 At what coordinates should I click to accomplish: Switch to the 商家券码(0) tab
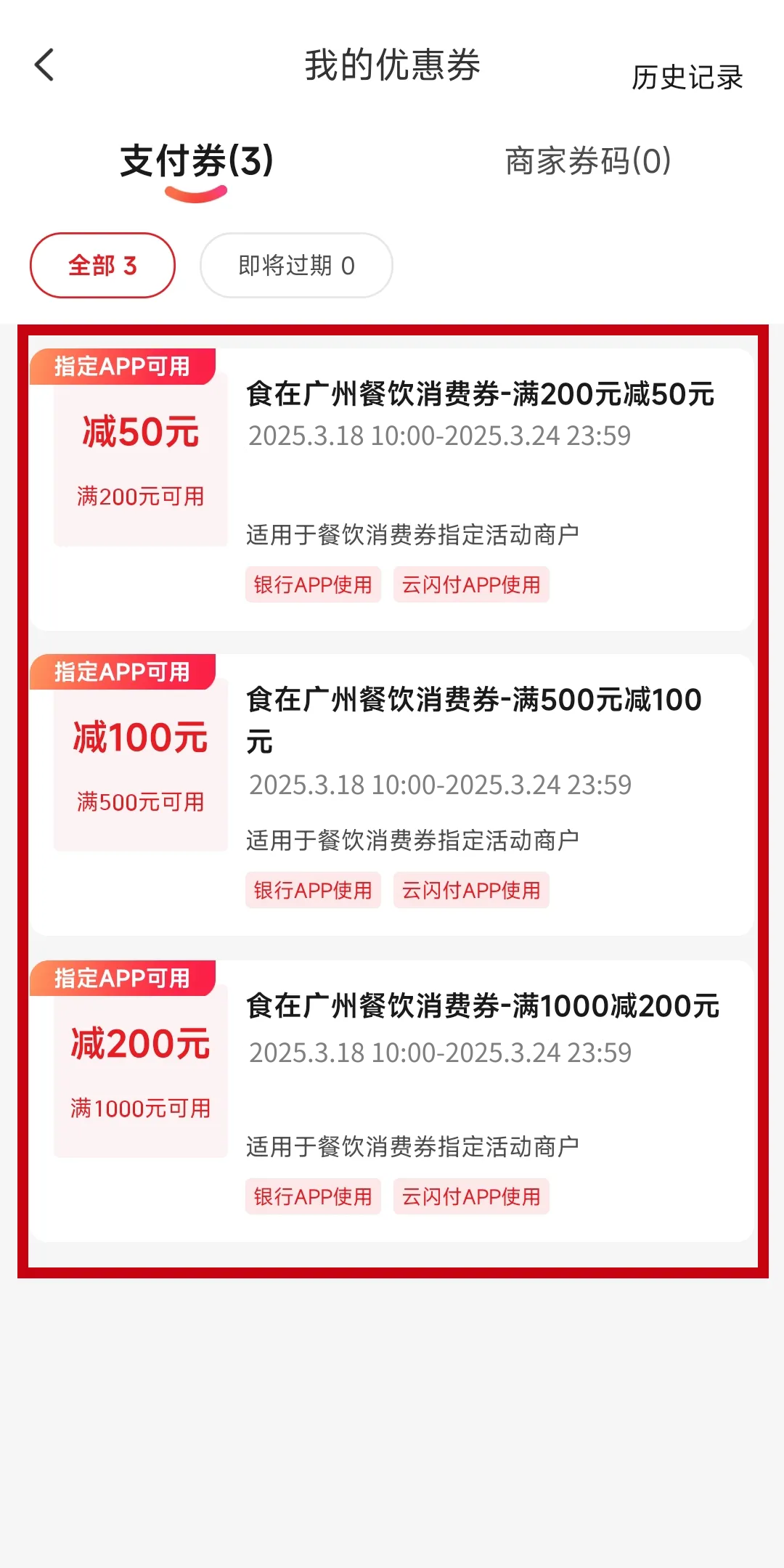coord(588,160)
